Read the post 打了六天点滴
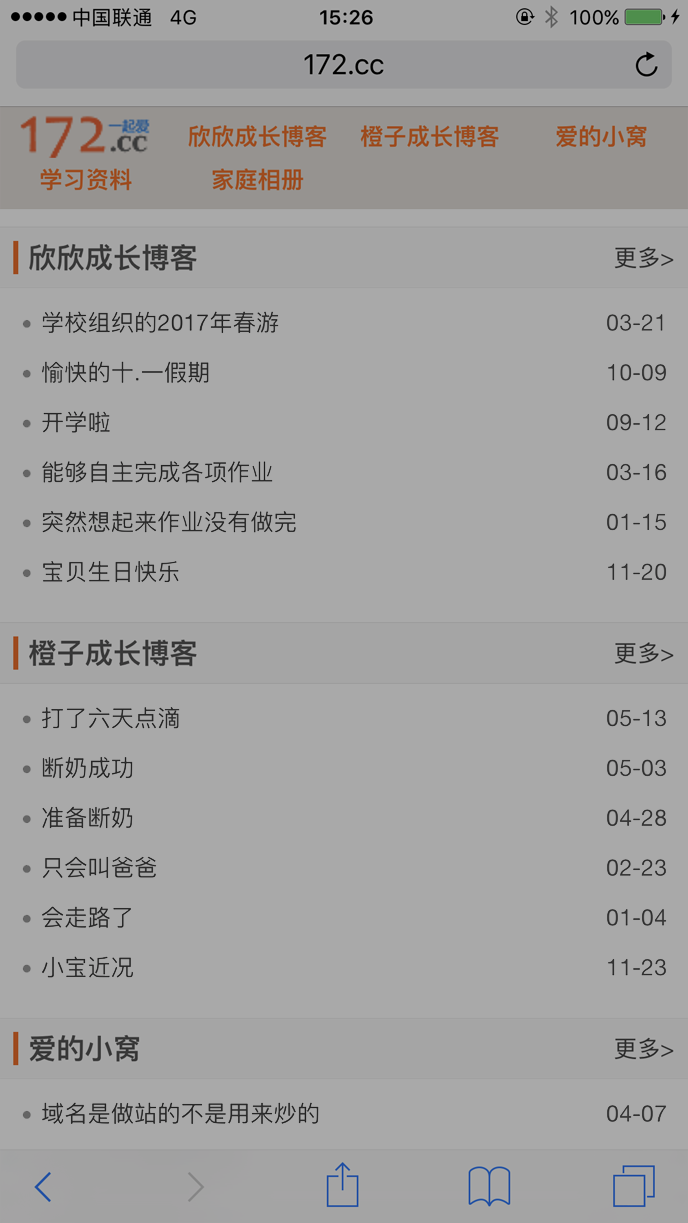This screenshot has width=688, height=1223. 111,718
